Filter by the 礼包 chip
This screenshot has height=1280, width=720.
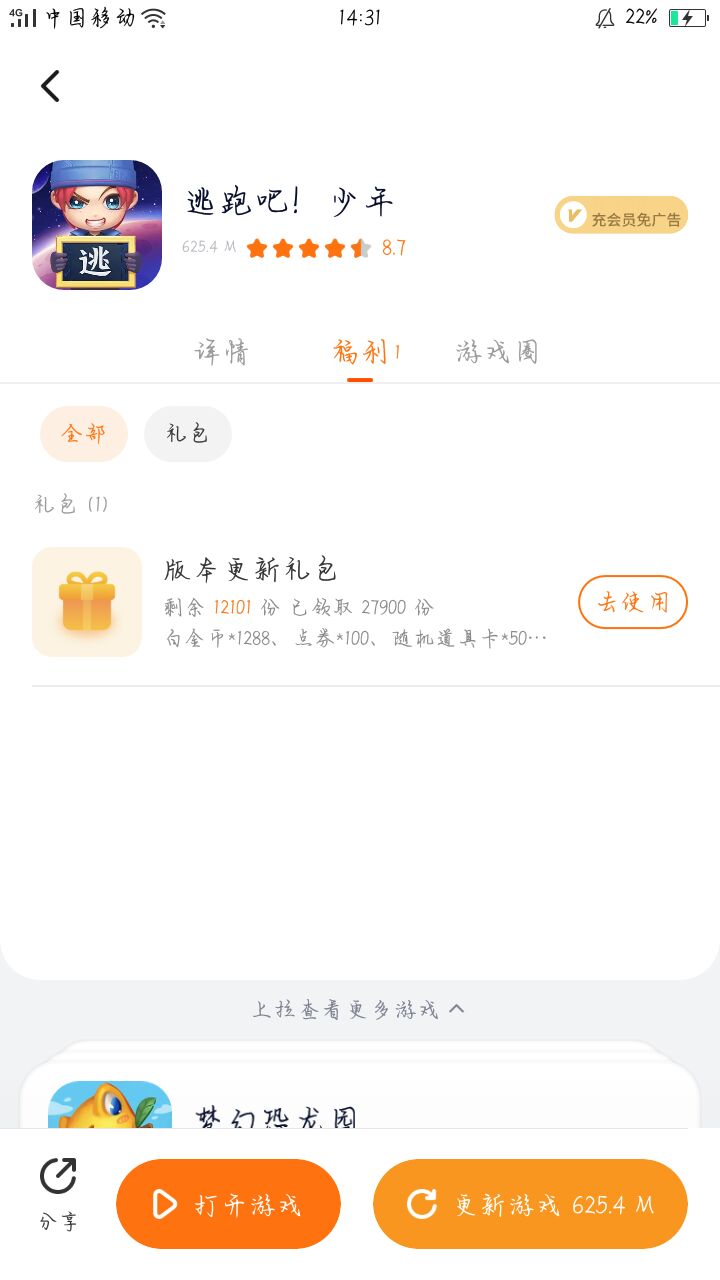tap(188, 434)
